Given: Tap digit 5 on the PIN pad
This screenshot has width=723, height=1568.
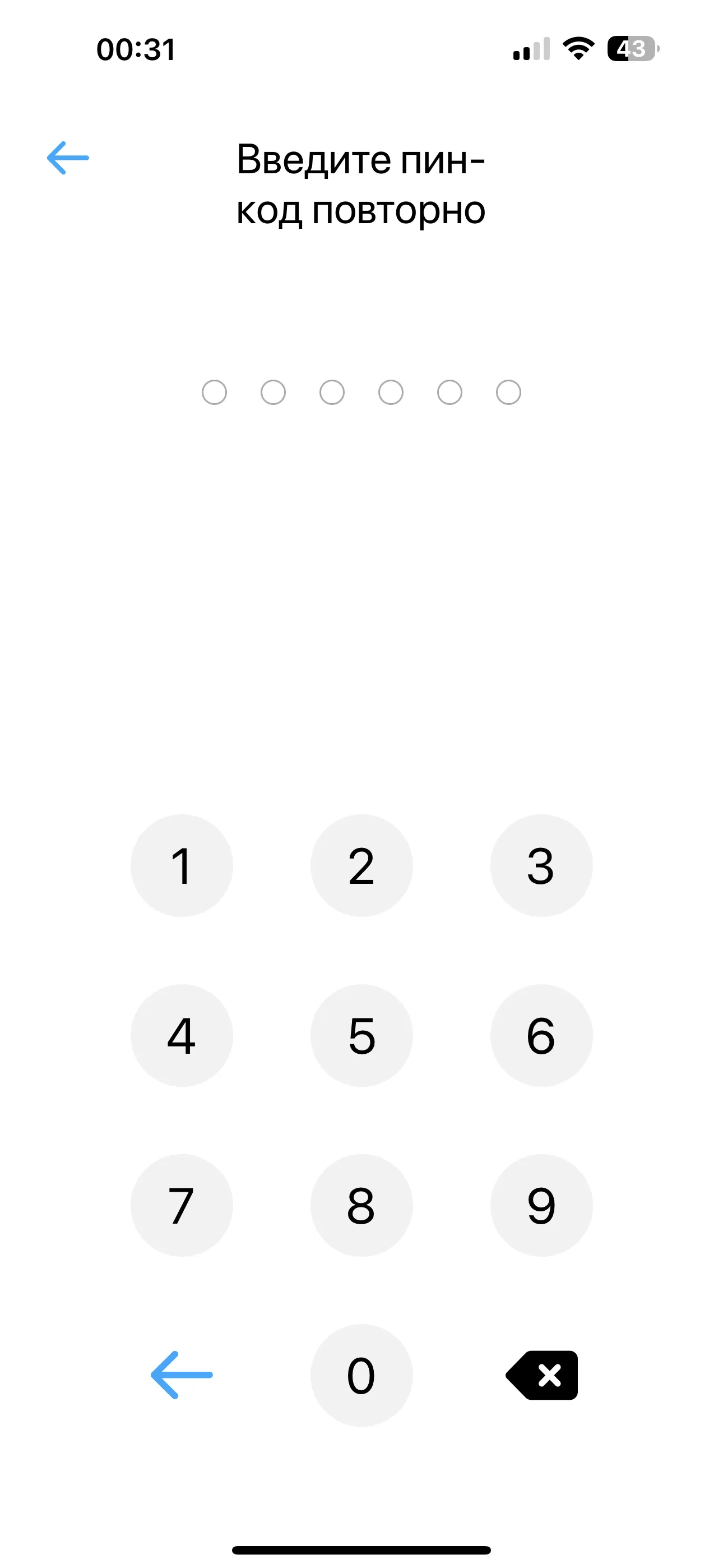Looking at the screenshot, I should click(361, 1035).
